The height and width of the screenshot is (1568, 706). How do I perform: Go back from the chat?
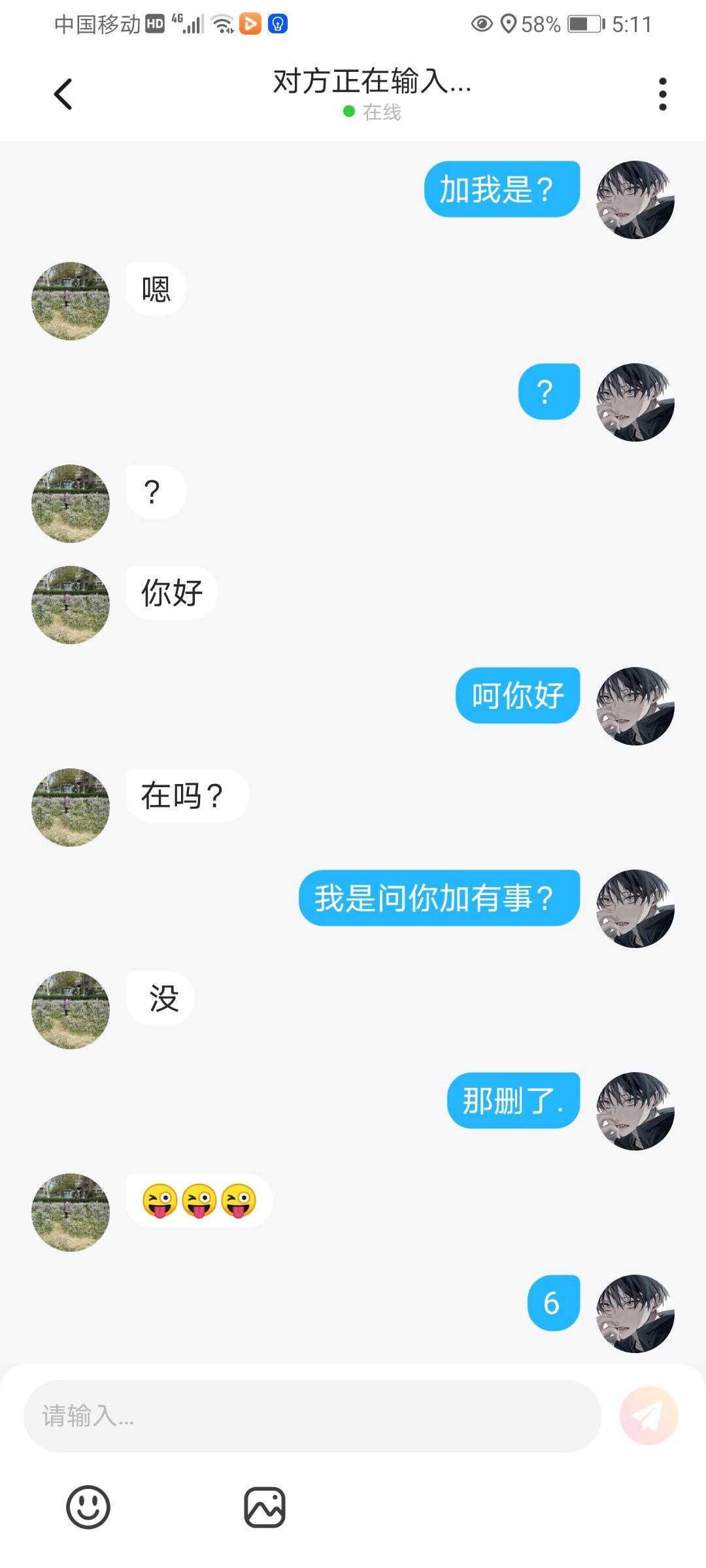[x=63, y=94]
